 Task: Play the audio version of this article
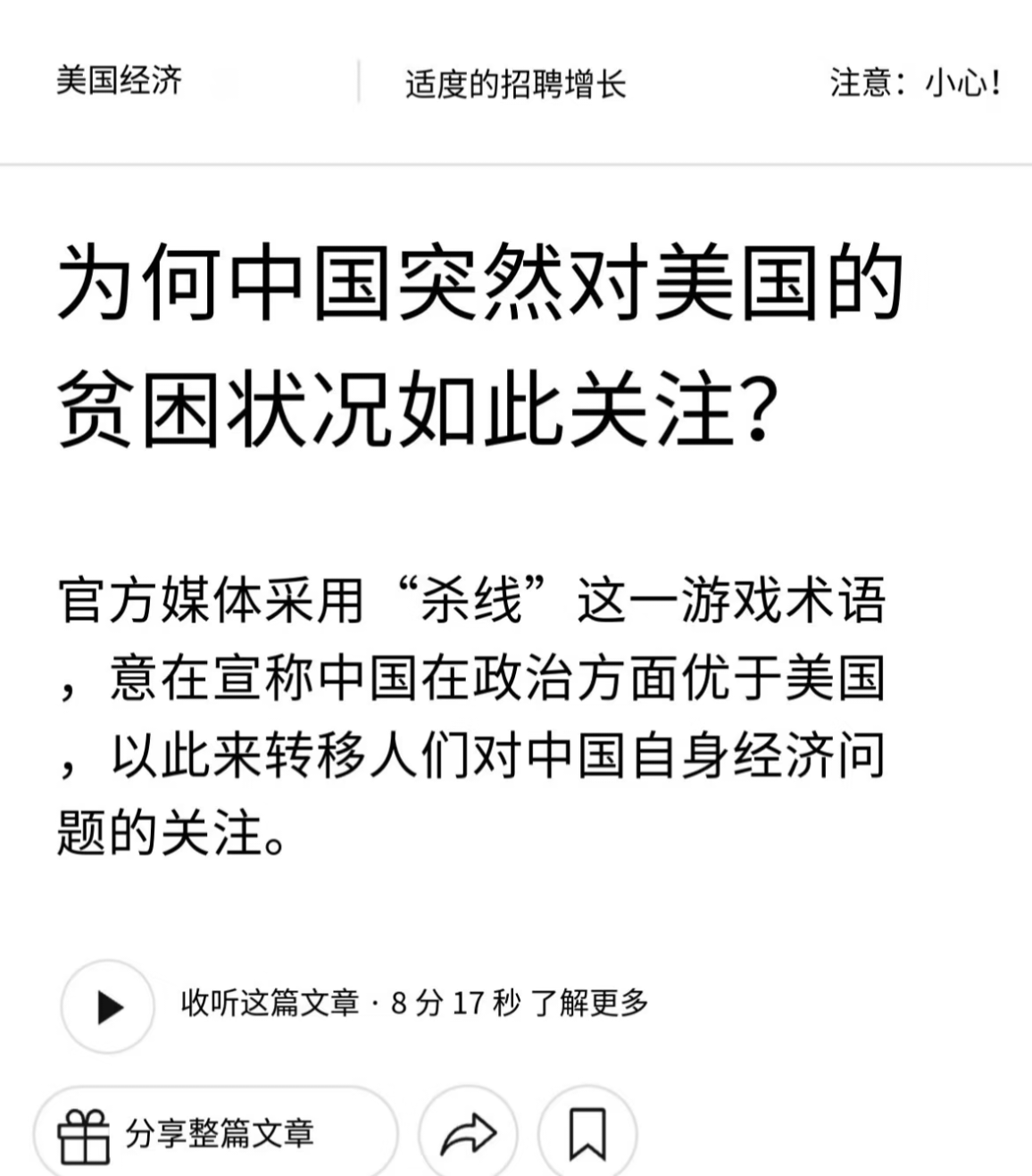point(109,1006)
